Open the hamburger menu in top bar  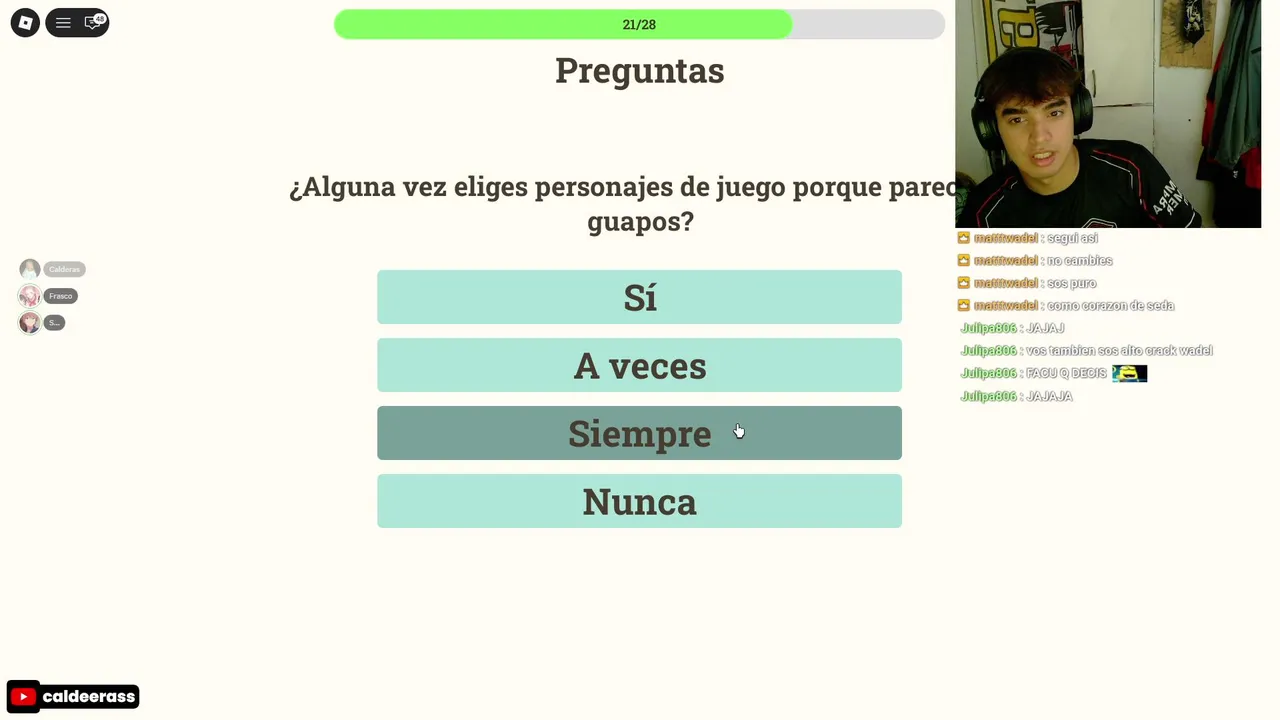point(63,22)
